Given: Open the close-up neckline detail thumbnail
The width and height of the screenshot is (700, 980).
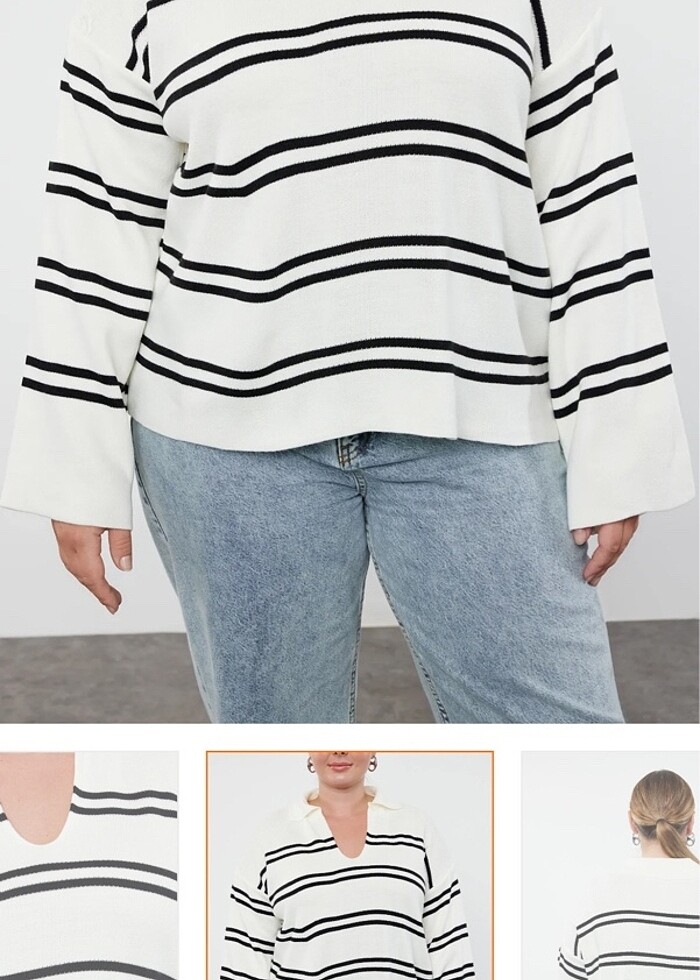Looking at the screenshot, I should point(88,865).
